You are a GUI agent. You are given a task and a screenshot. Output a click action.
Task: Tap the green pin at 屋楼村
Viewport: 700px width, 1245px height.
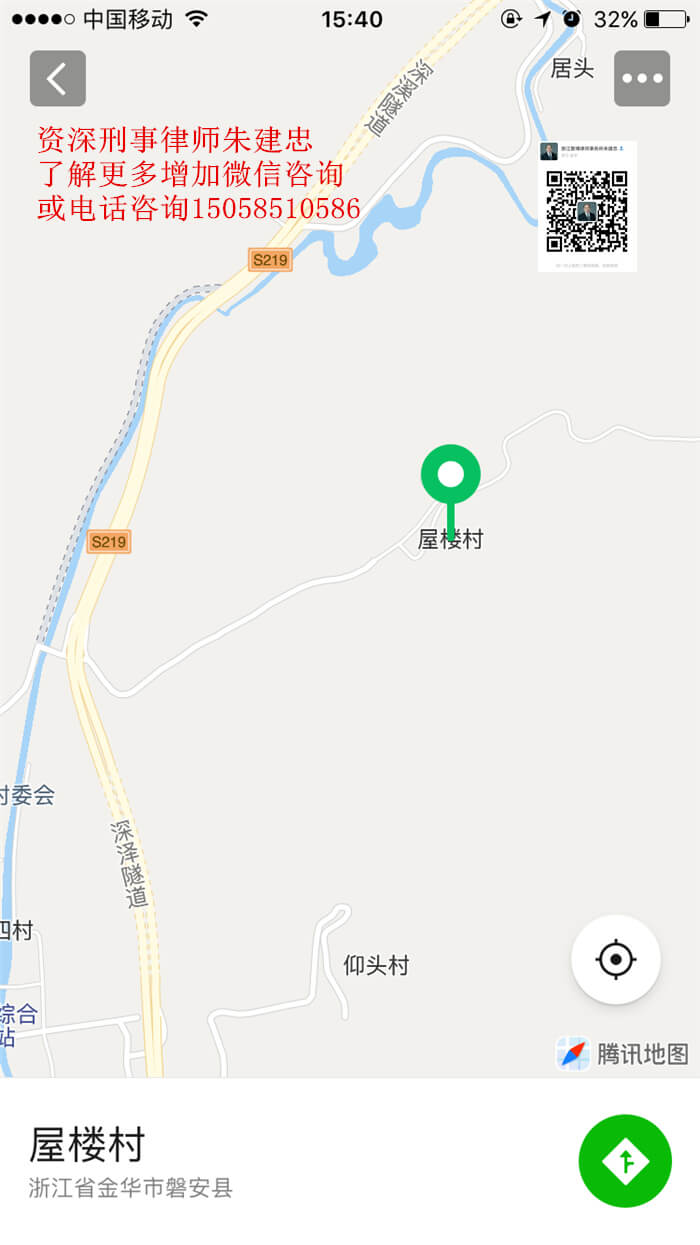coord(451,475)
